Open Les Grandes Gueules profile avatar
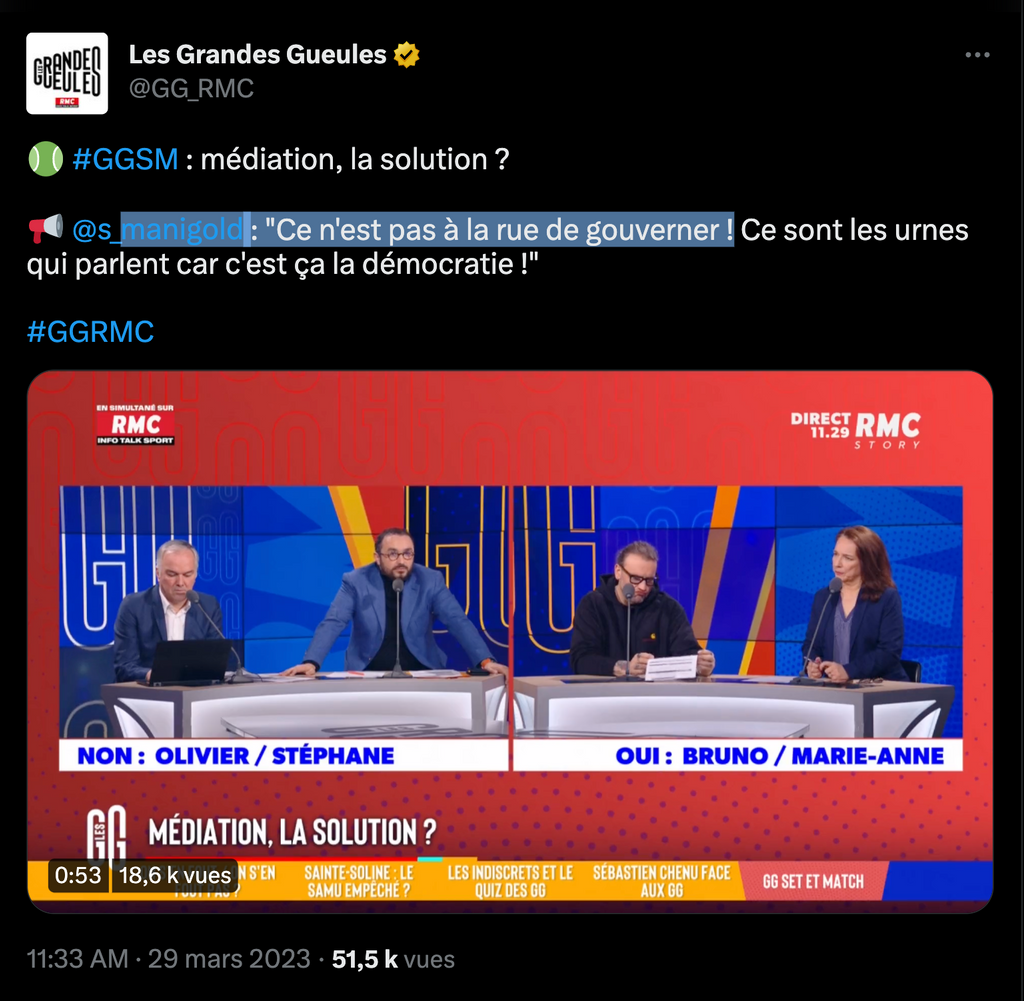The height and width of the screenshot is (1001, 1024). coord(67,72)
